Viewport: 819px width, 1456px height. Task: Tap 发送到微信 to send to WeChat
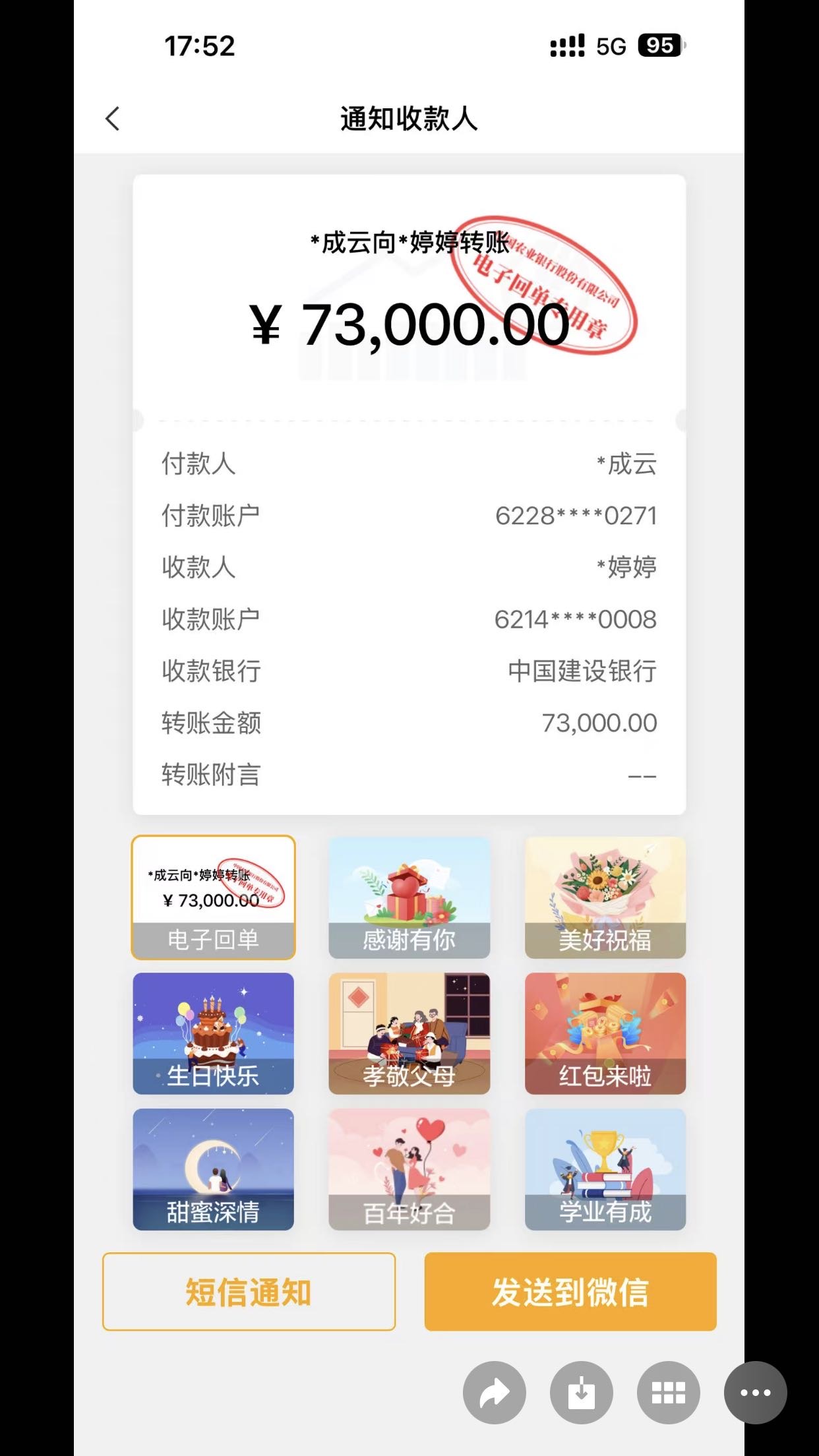tap(570, 1292)
